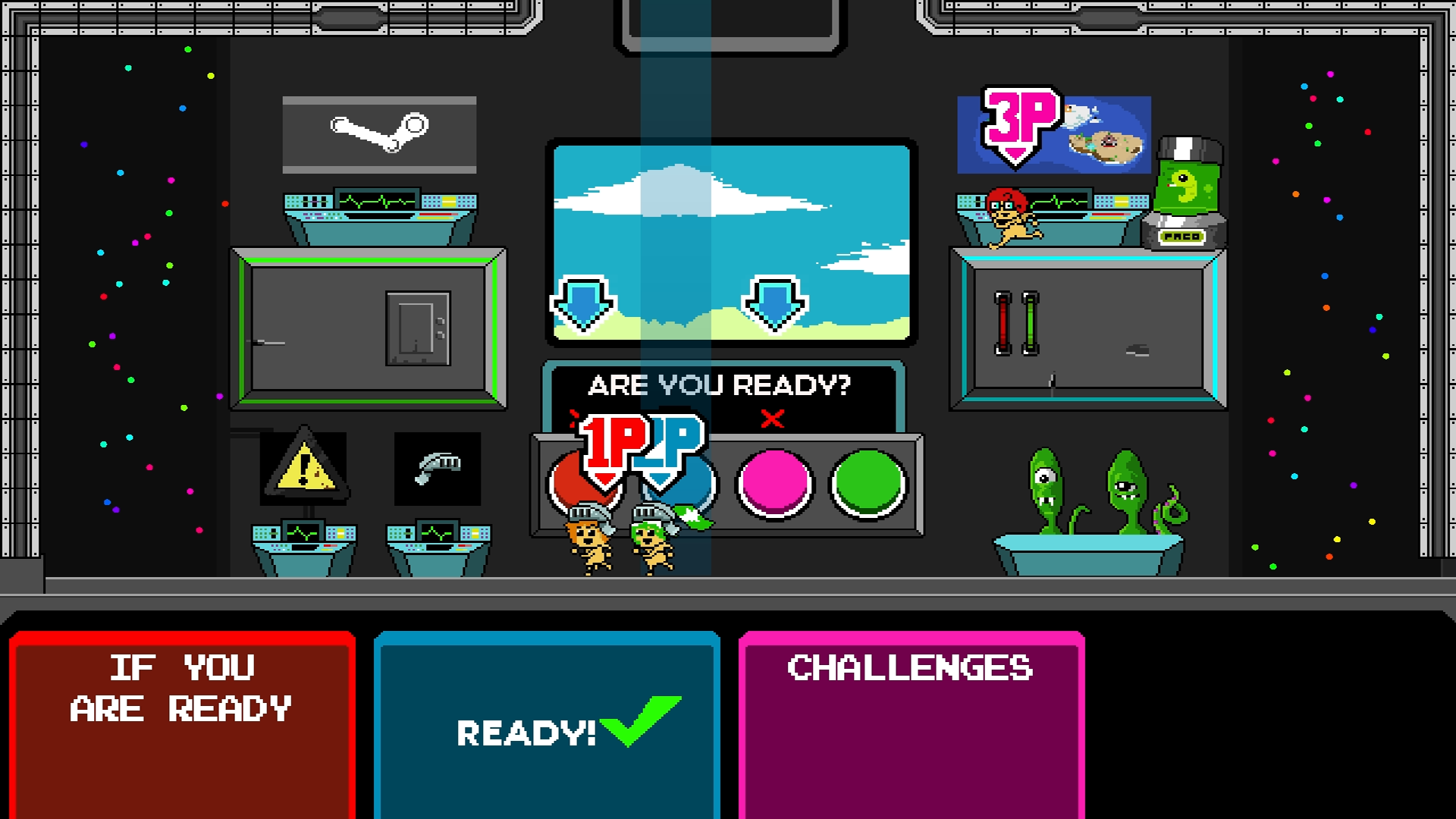Screen dimensions: 1456x819
Task: Tap the READY! checkmark panel
Action: coord(547,724)
